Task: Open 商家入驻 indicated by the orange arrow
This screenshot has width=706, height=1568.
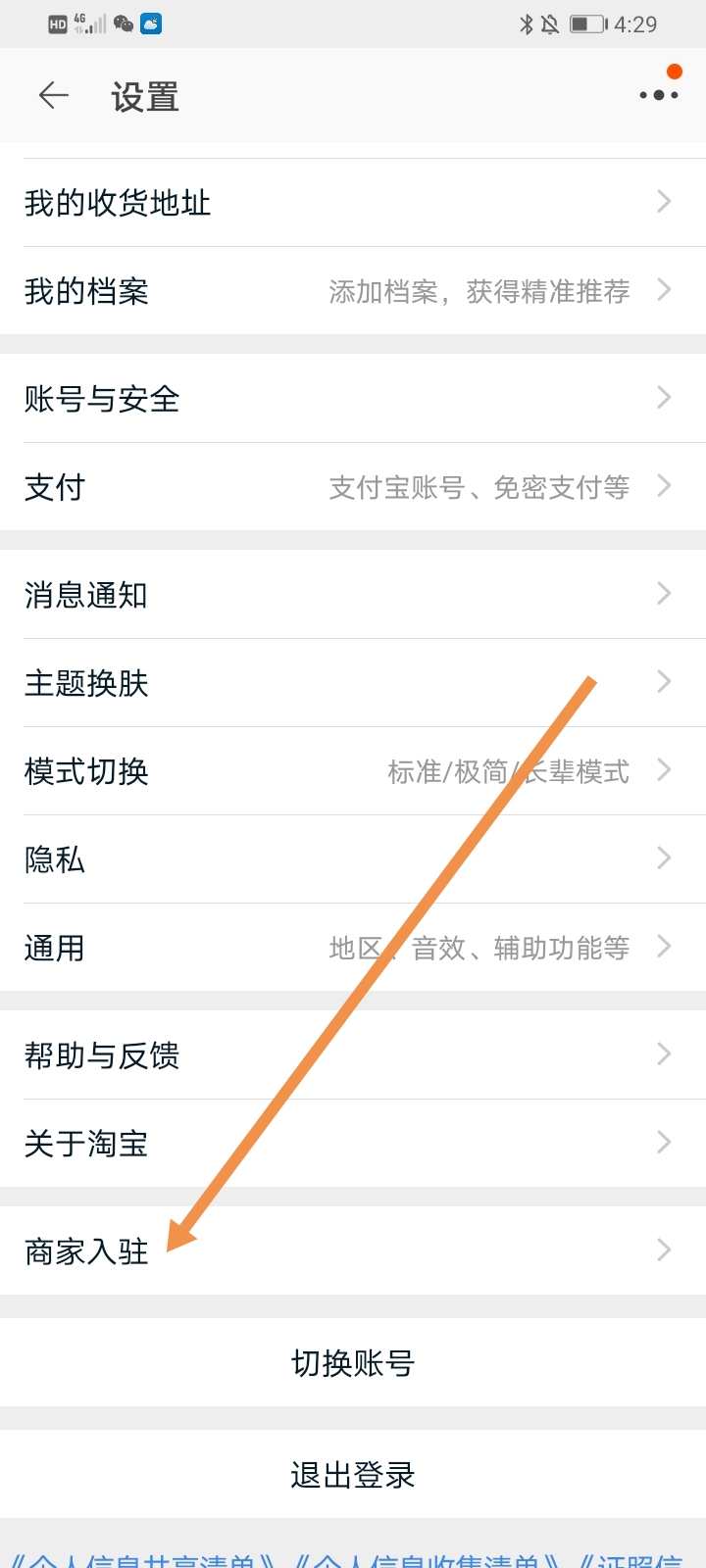Action: tap(85, 1251)
